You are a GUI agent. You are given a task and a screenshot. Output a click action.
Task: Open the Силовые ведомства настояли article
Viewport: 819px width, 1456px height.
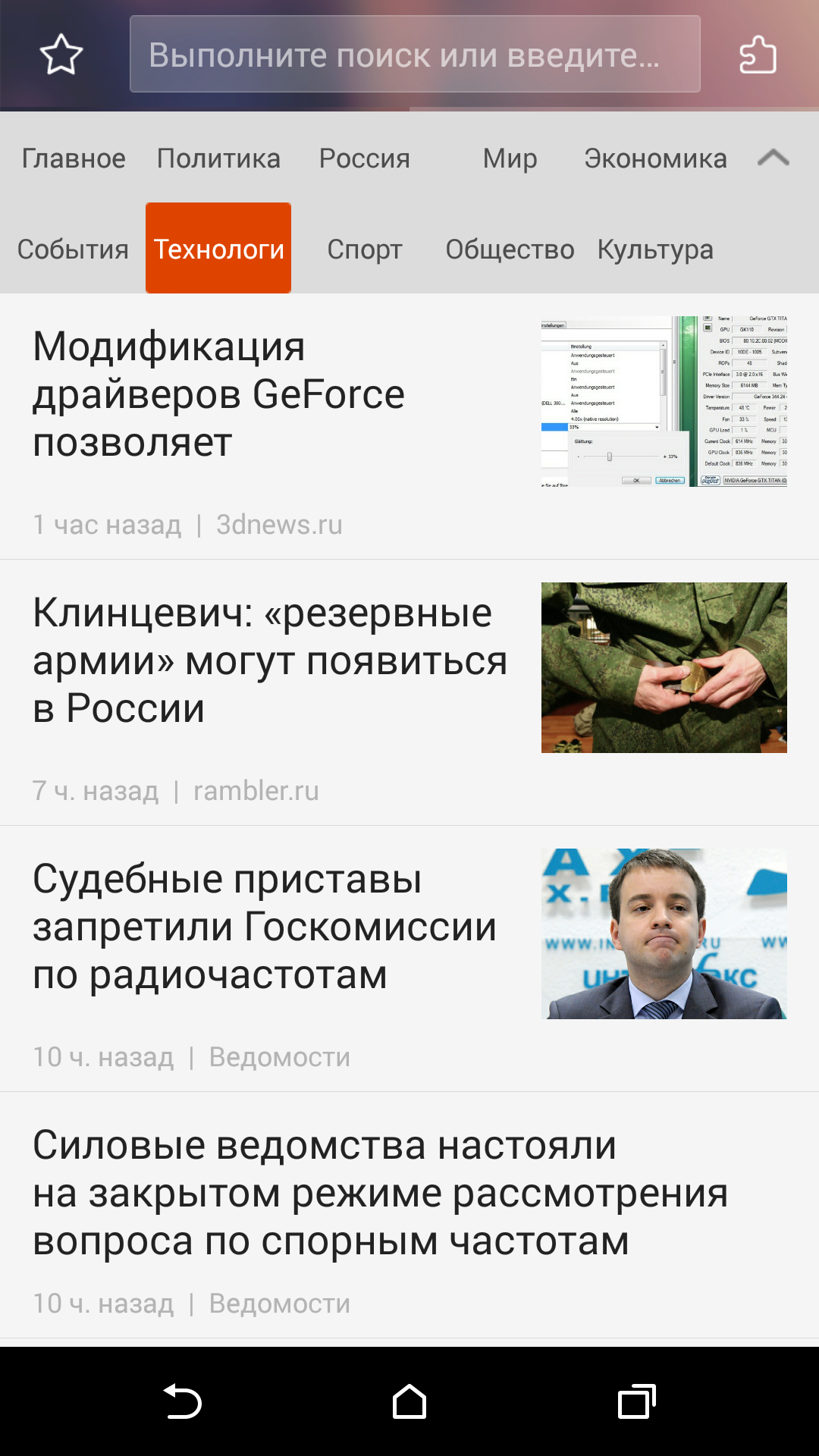pyautogui.click(x=409, y=1216)
